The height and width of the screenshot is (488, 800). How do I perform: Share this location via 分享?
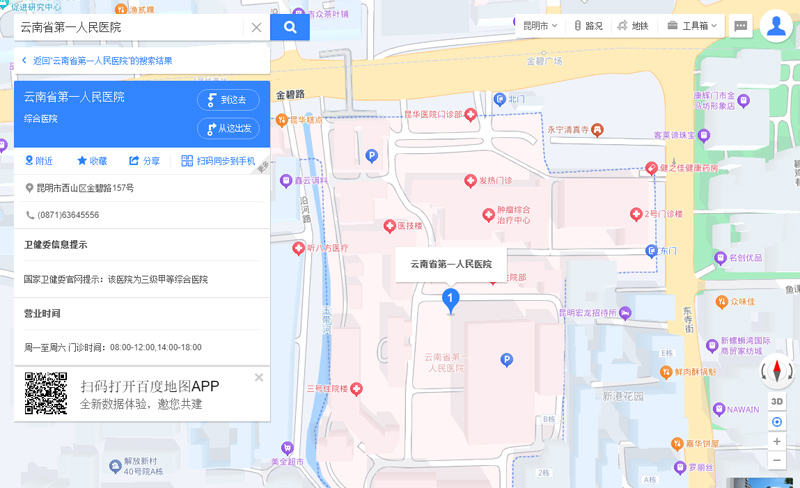(144, 161)
